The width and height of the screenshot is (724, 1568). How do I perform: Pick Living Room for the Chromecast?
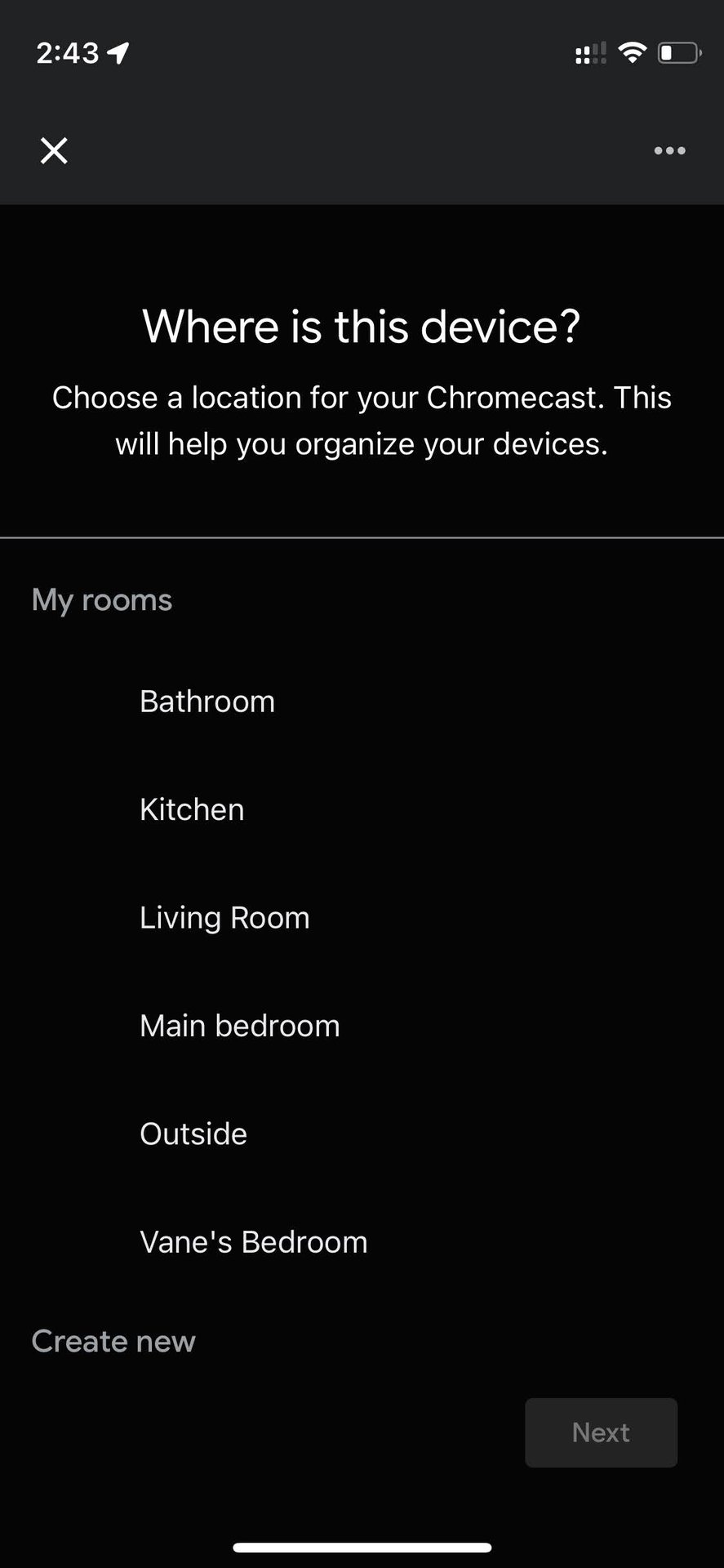224,918
